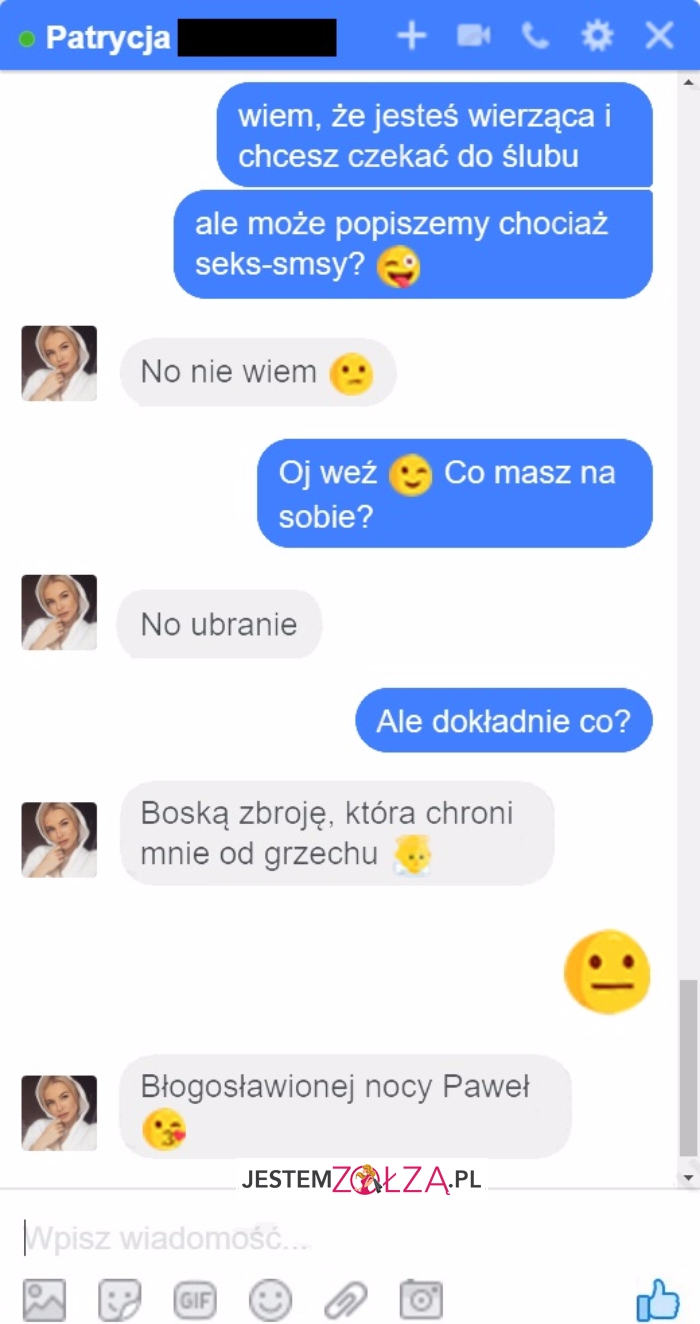Open chat settings gear
This screenshot has width=700, height=1324.
tap(597, 36)
